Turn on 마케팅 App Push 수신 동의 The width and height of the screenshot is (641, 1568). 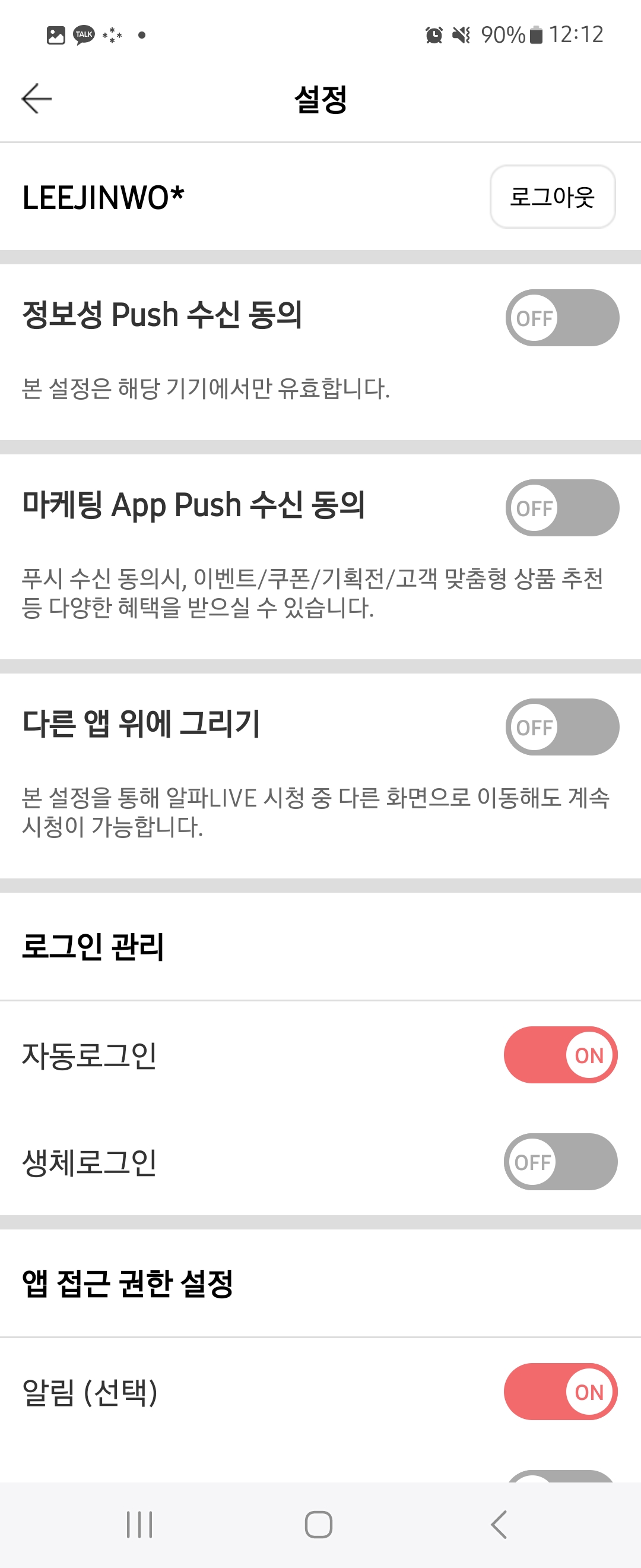[562, 508]
